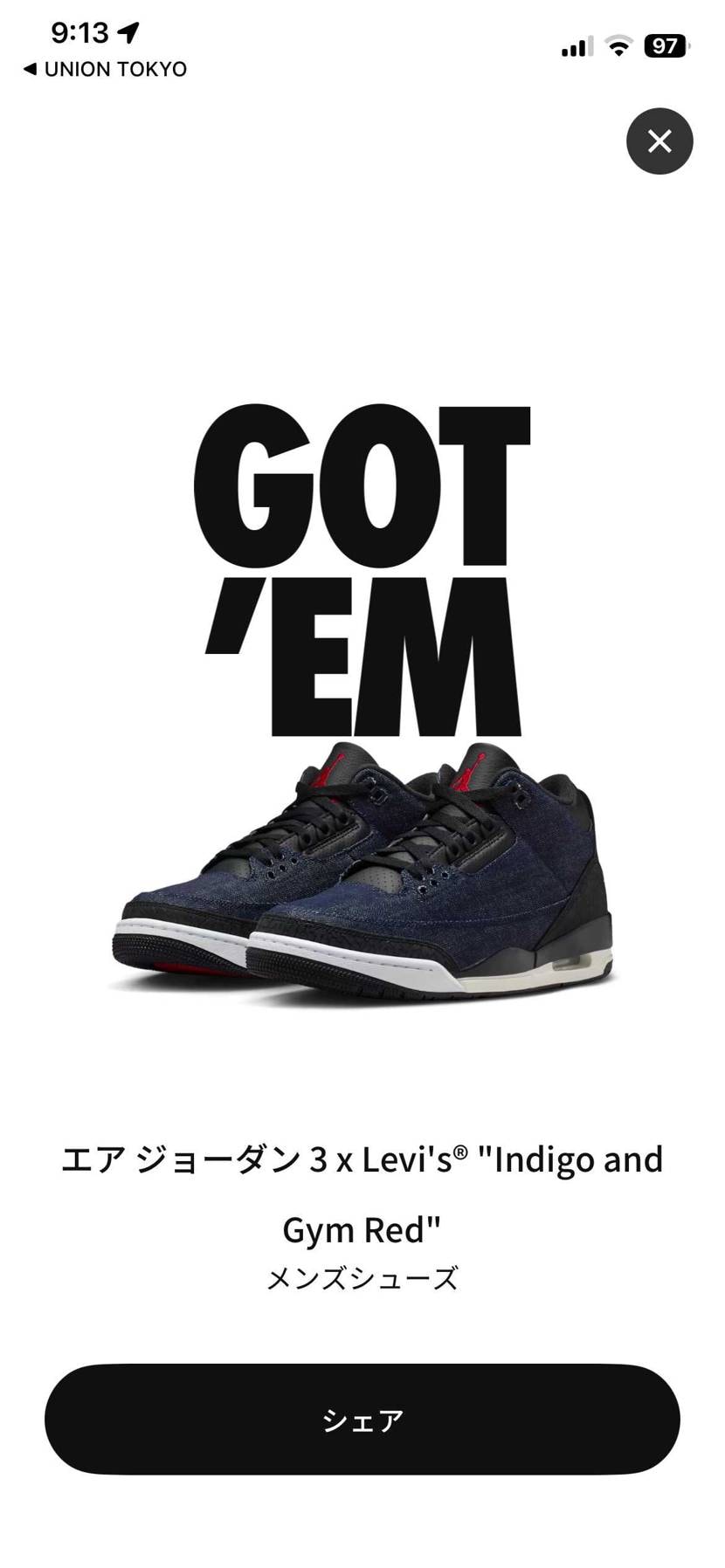
Task: Tap the シェア share button
Action: pyautogui.click(x=362, y=1420)
